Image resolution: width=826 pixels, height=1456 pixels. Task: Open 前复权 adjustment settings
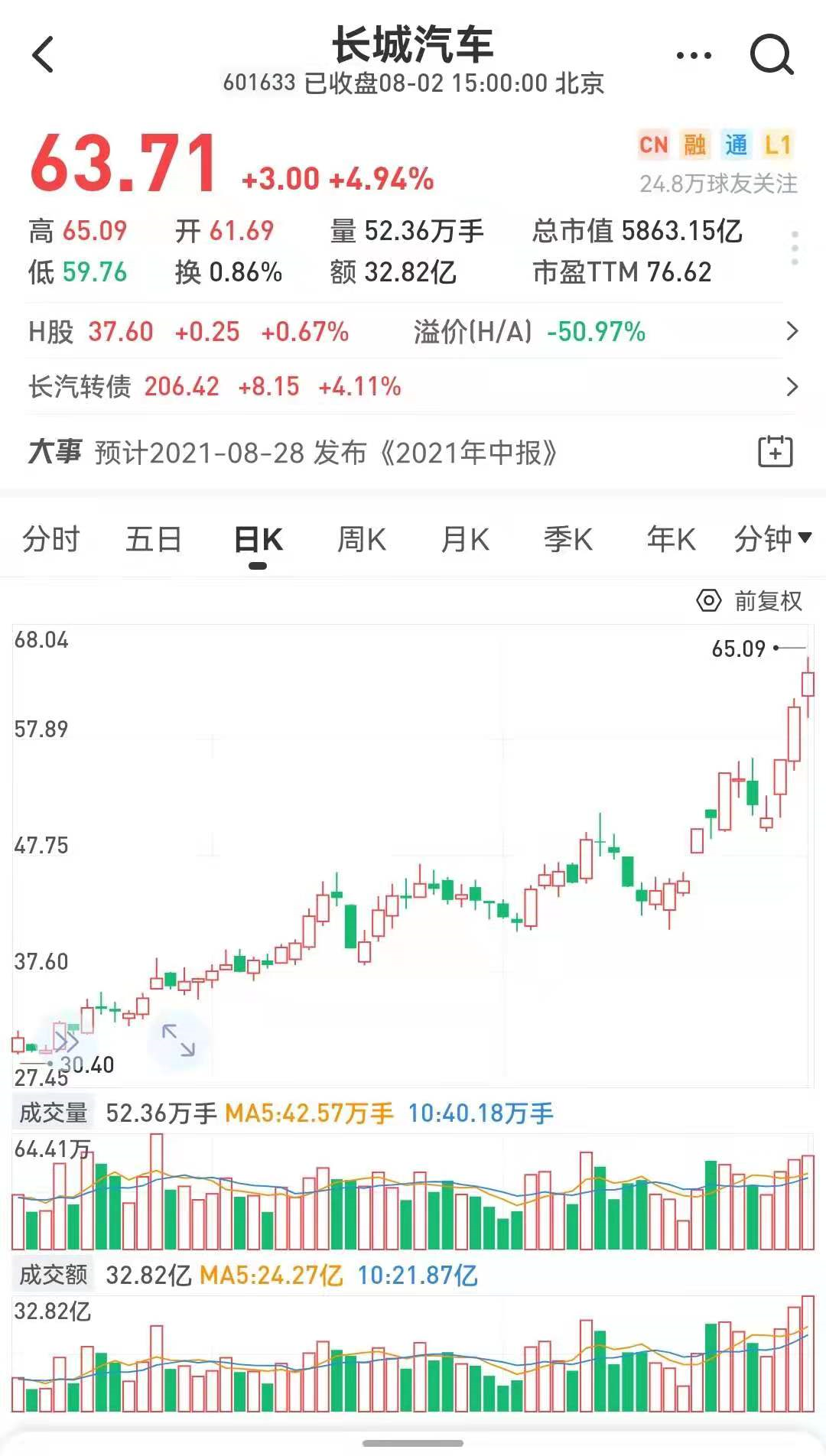[750, 601]
